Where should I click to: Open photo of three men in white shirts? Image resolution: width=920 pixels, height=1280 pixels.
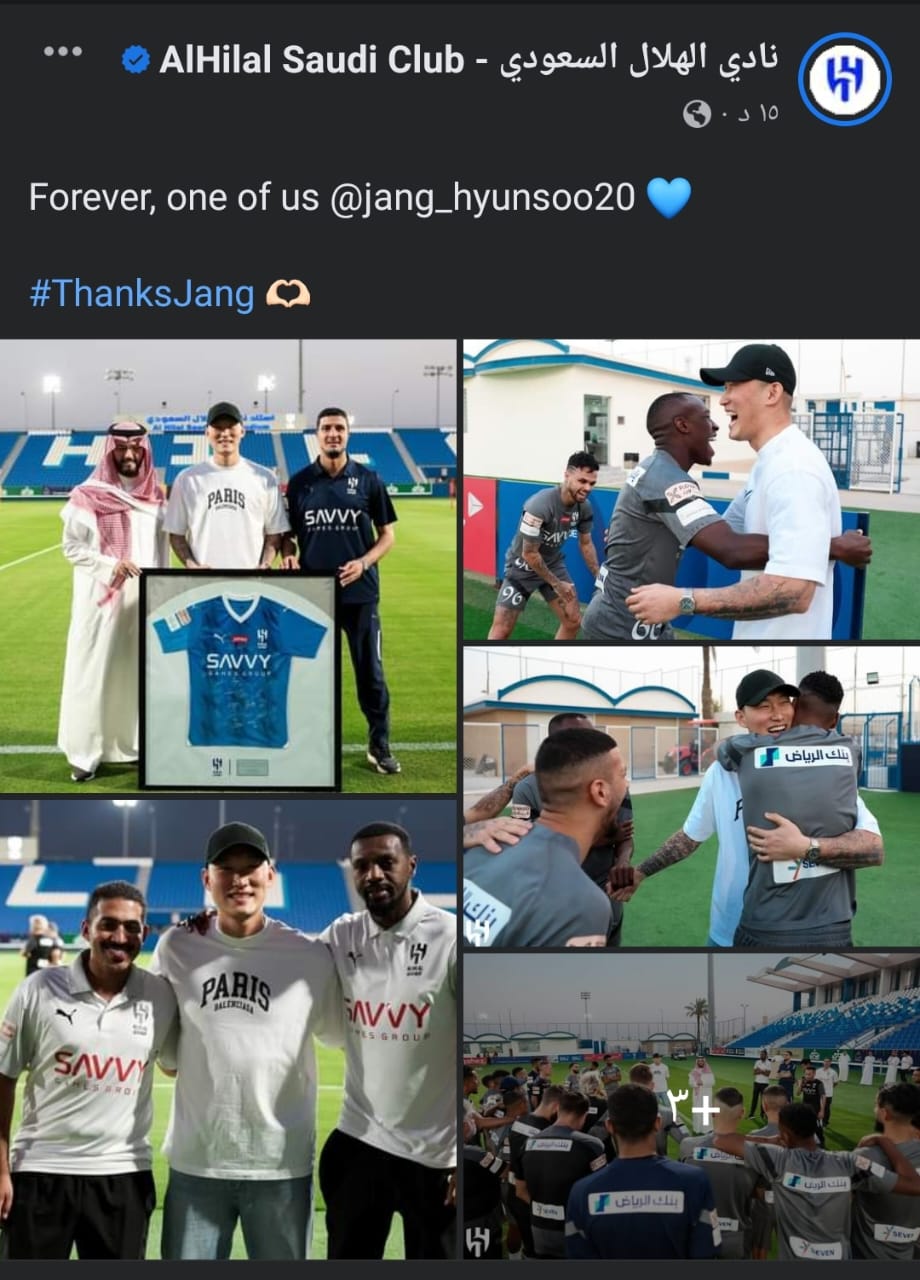[228, 1028]
